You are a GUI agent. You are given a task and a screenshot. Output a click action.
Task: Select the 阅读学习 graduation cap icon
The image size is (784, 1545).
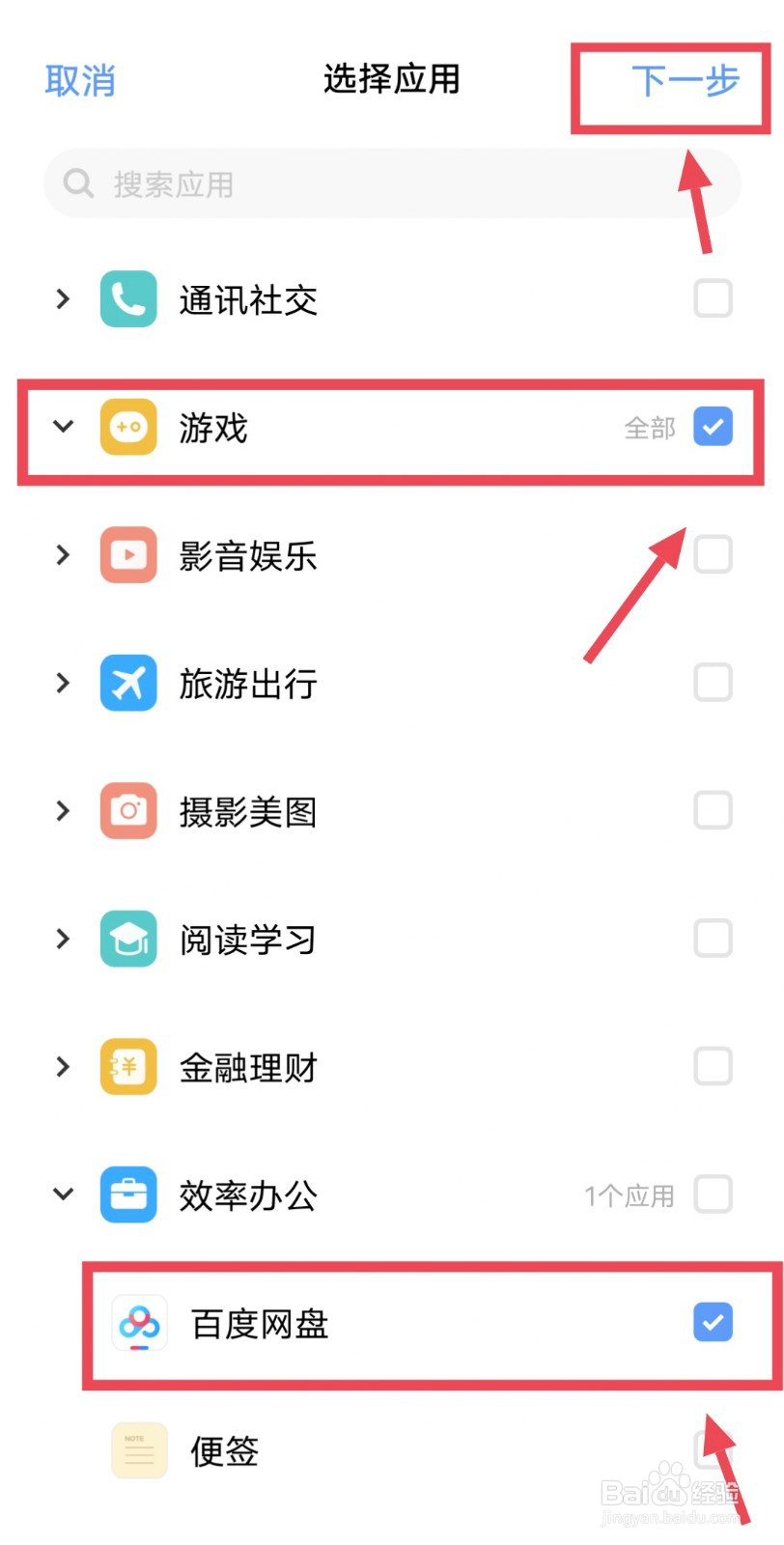[x=127, y=939]
